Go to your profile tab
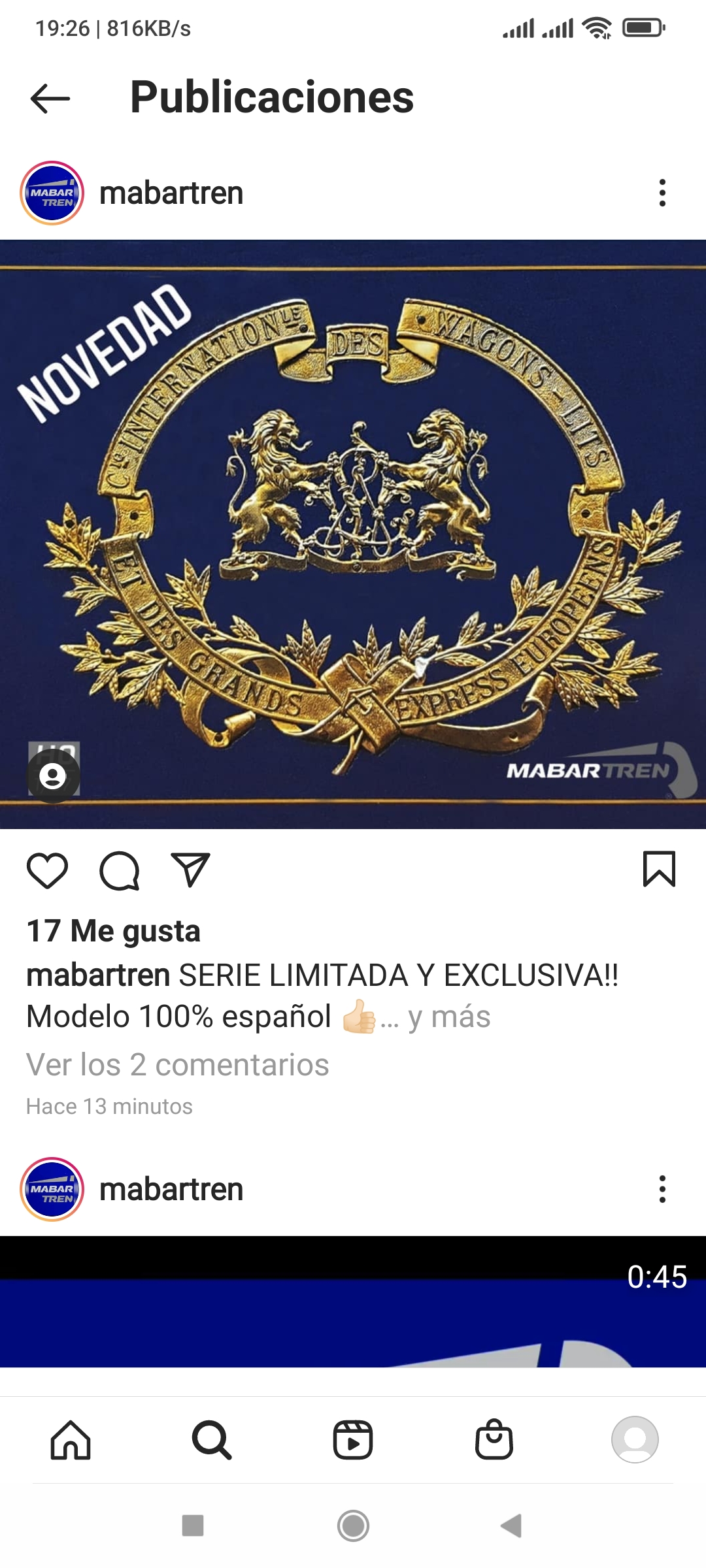The width and height of the screenshot is (706, 1568). [635, 1440]
